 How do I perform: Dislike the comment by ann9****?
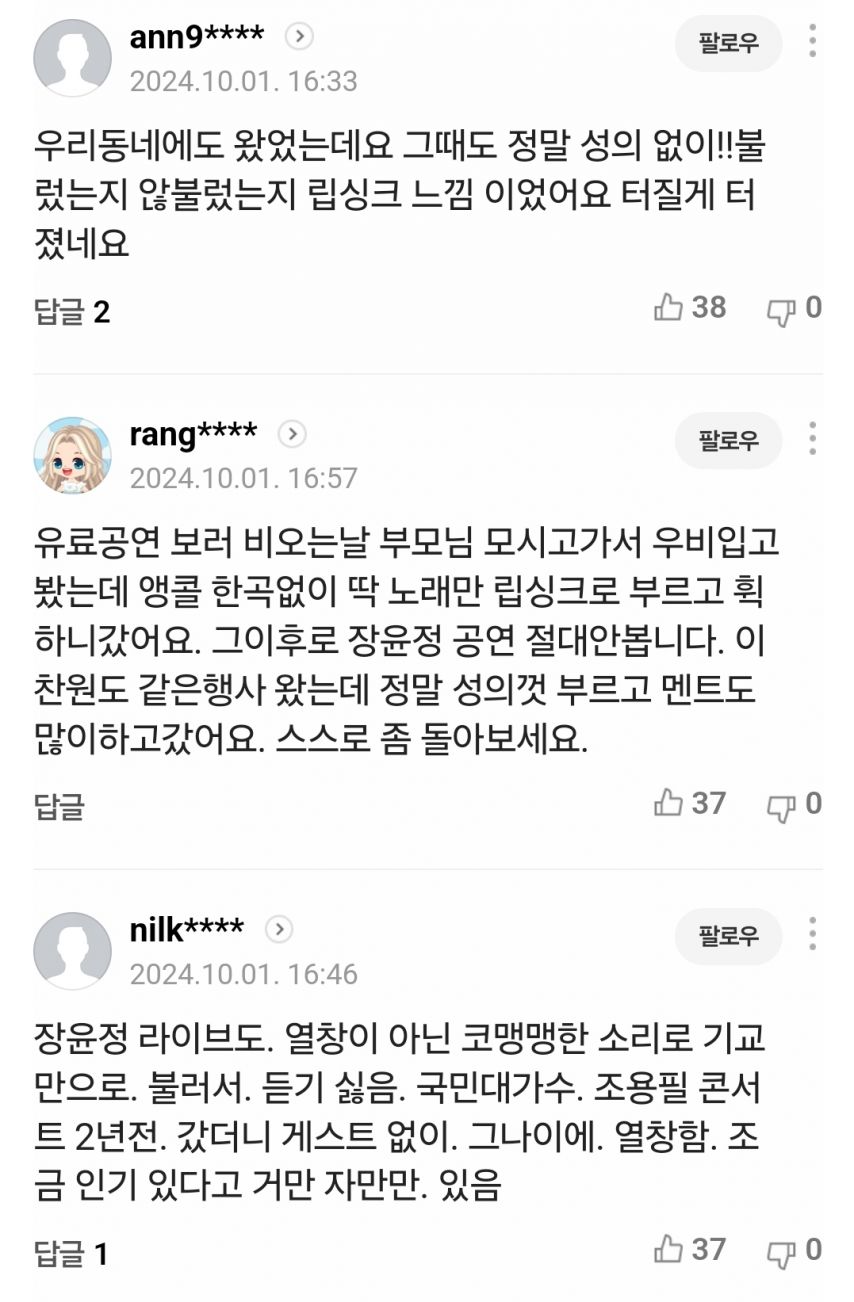point(794,309)
